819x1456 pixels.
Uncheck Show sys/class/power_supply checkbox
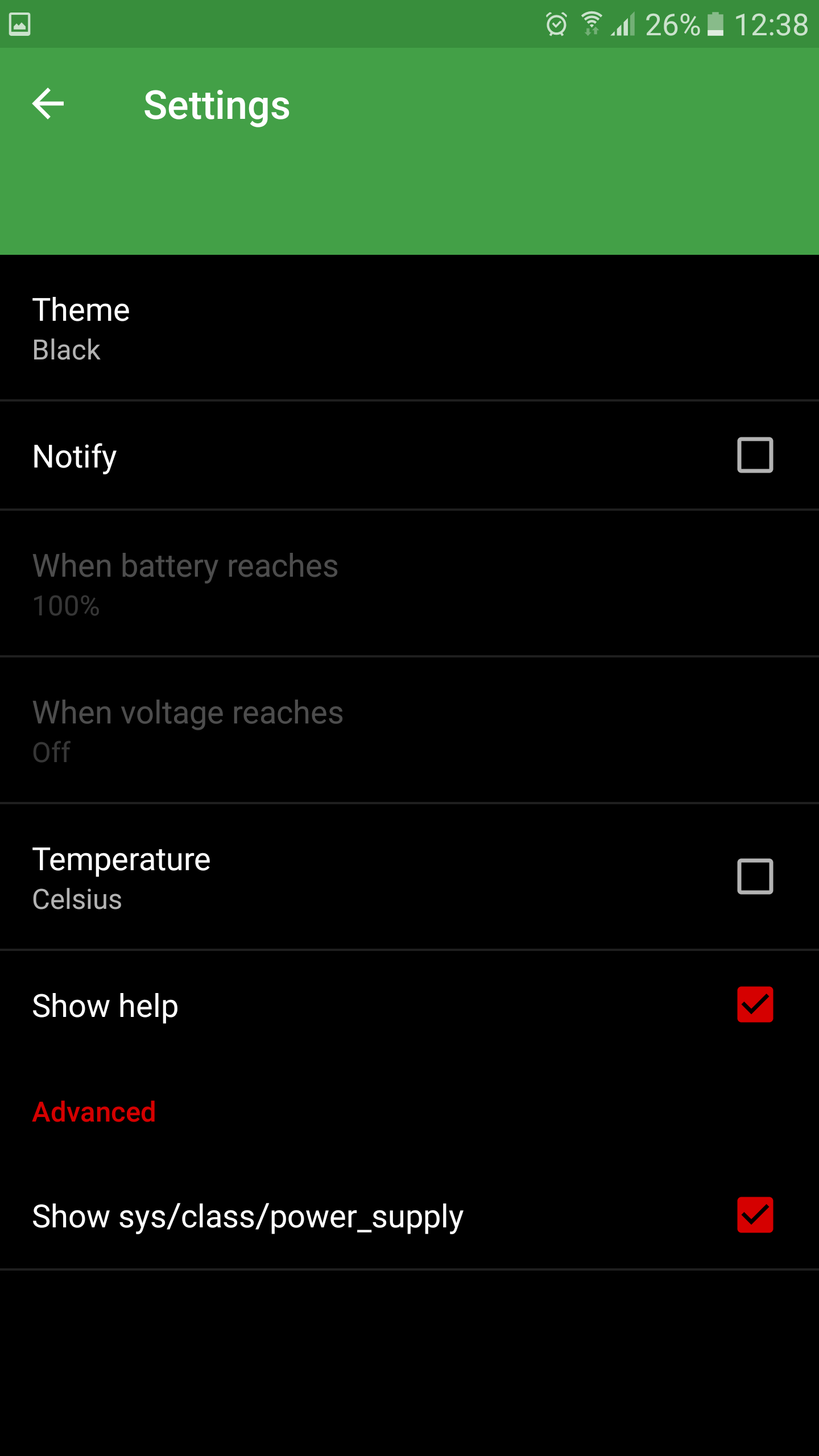755,1215
